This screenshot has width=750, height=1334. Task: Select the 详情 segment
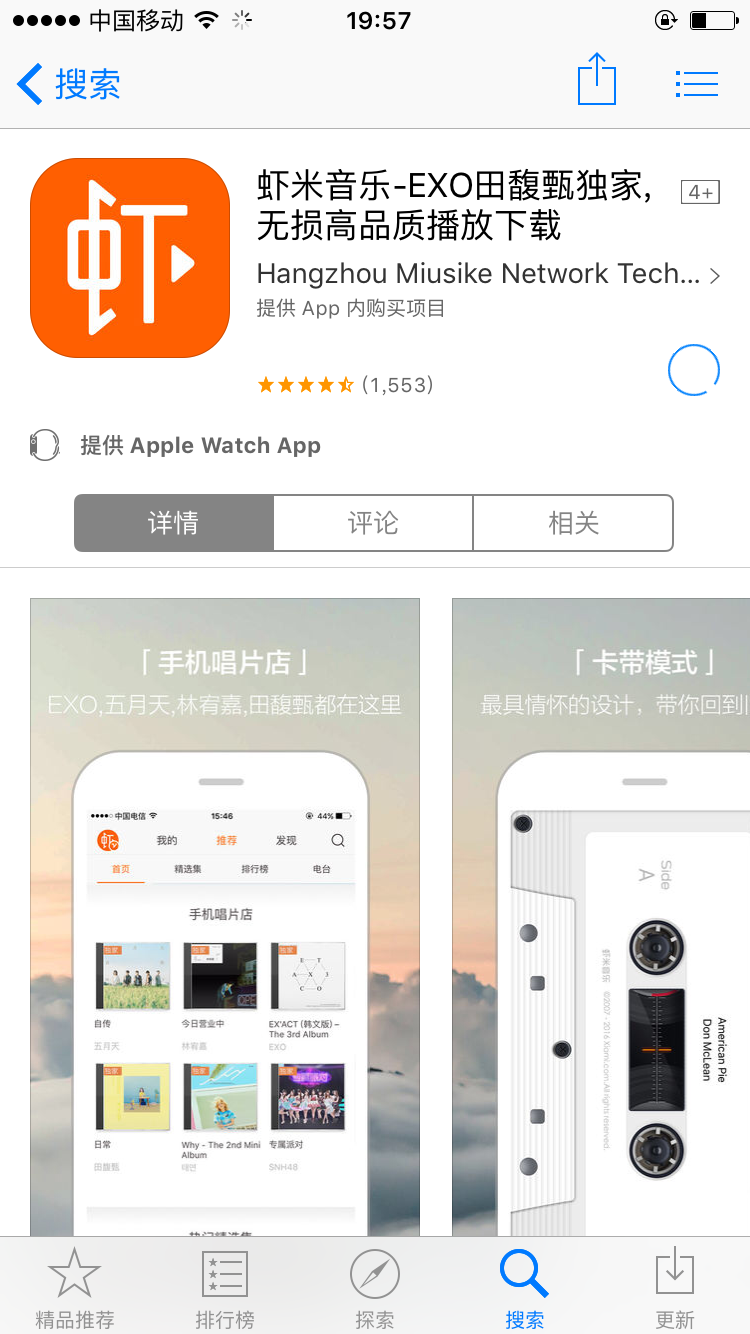(174, 523)
